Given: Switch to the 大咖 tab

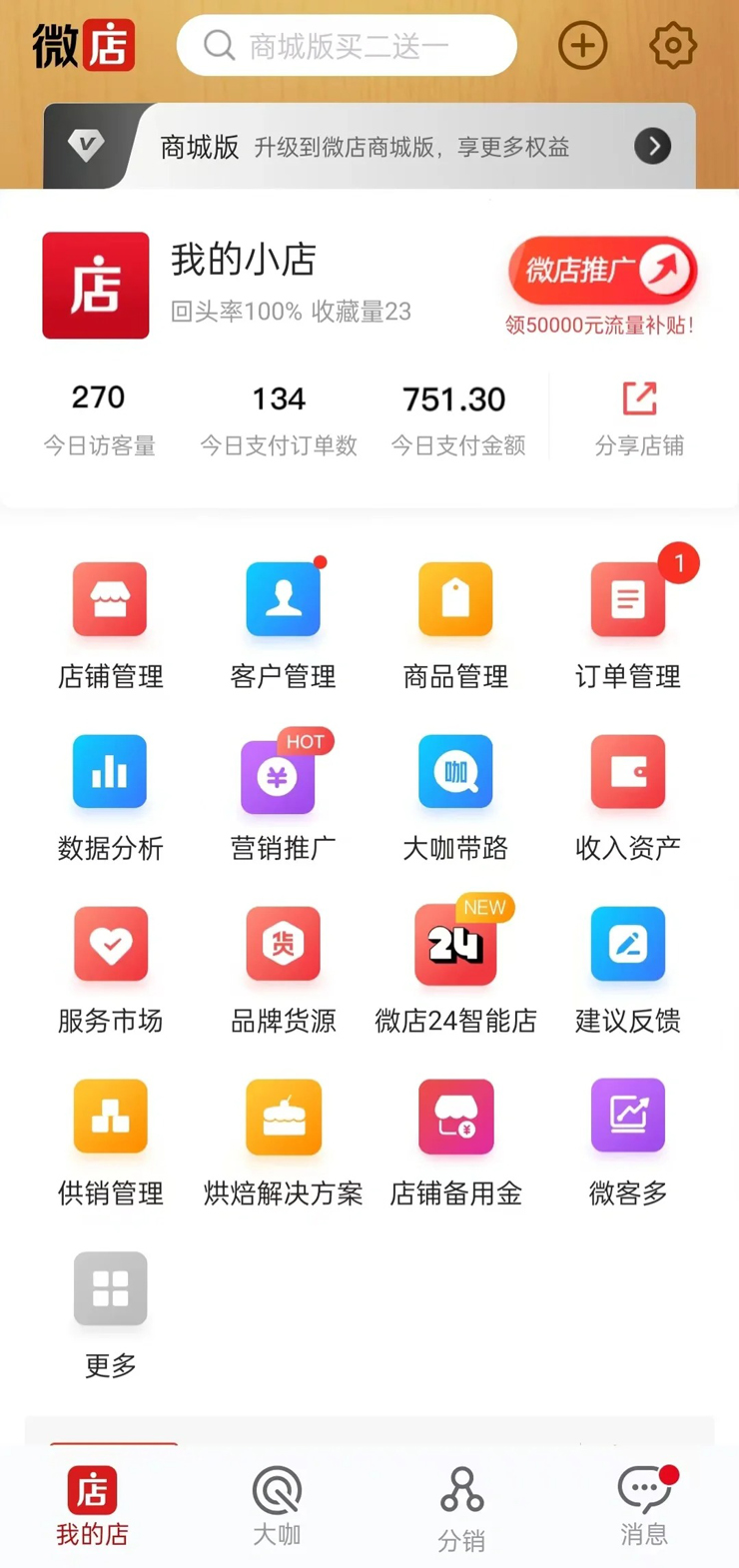Looking at the screenshot, I should pos(277,1505).
